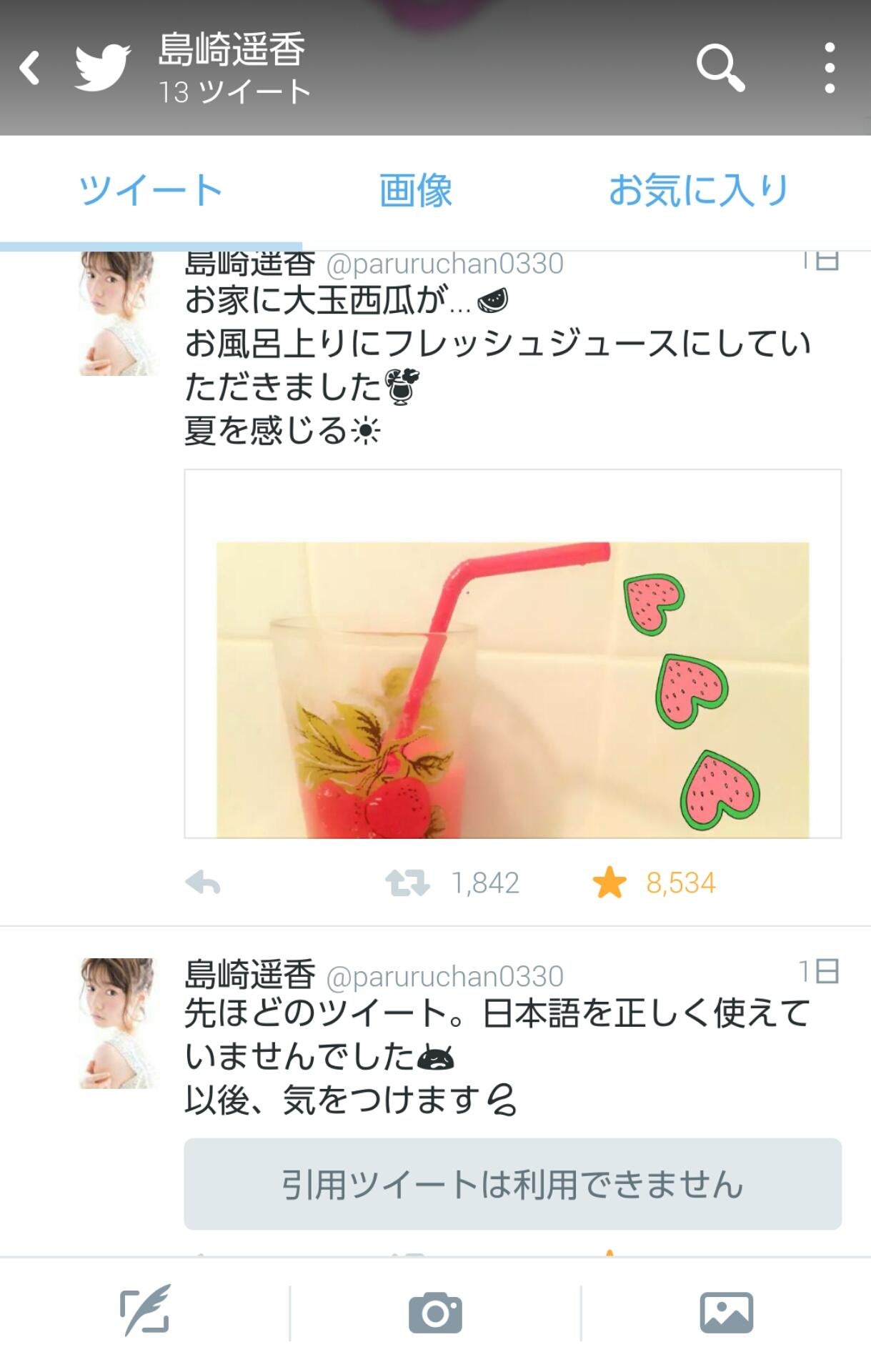This screenshot has height=1372, width=871.
Task: Reply to the watermelon juice tweet
Action: point(203,883)
